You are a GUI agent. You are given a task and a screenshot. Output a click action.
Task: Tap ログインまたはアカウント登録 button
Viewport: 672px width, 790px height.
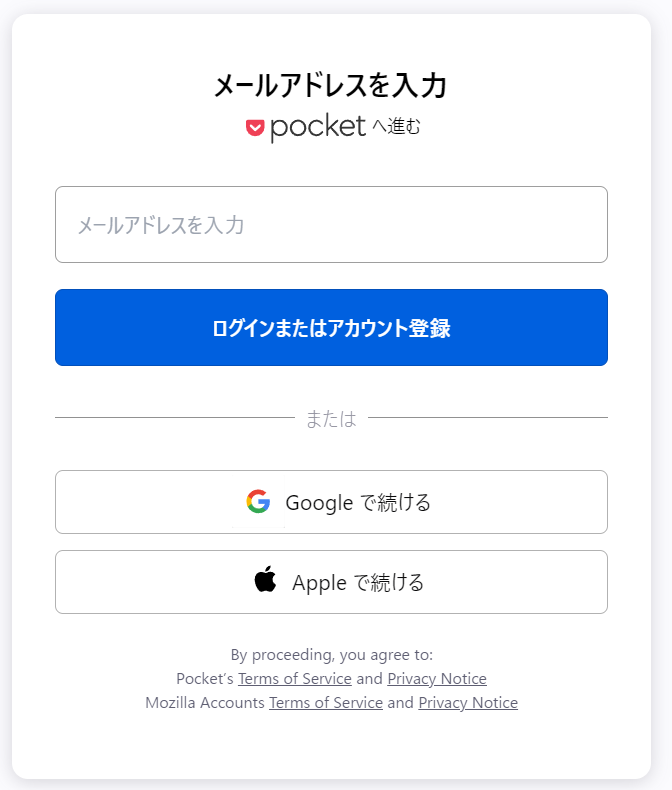point(331,328)
